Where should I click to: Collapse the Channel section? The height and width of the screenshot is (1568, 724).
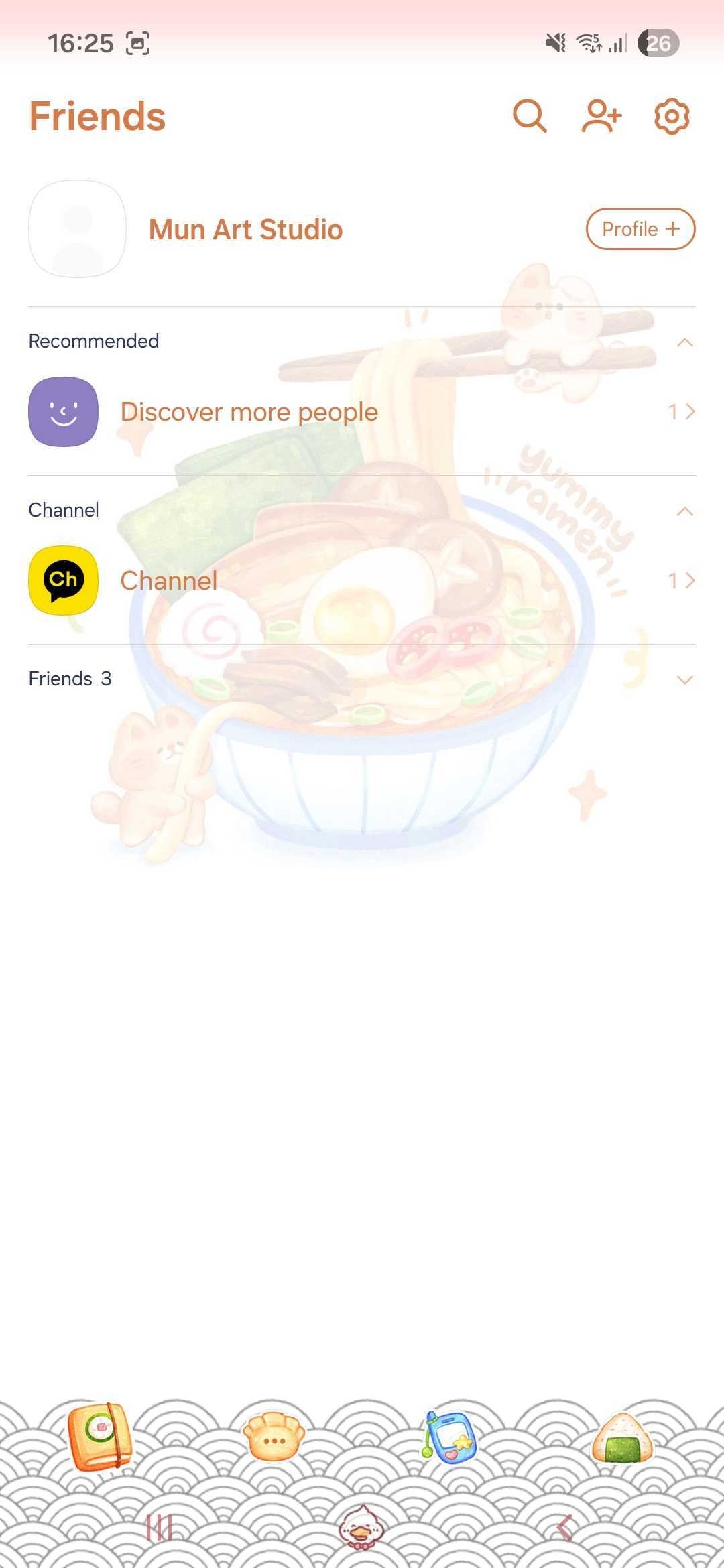click(x=684, y=511)
